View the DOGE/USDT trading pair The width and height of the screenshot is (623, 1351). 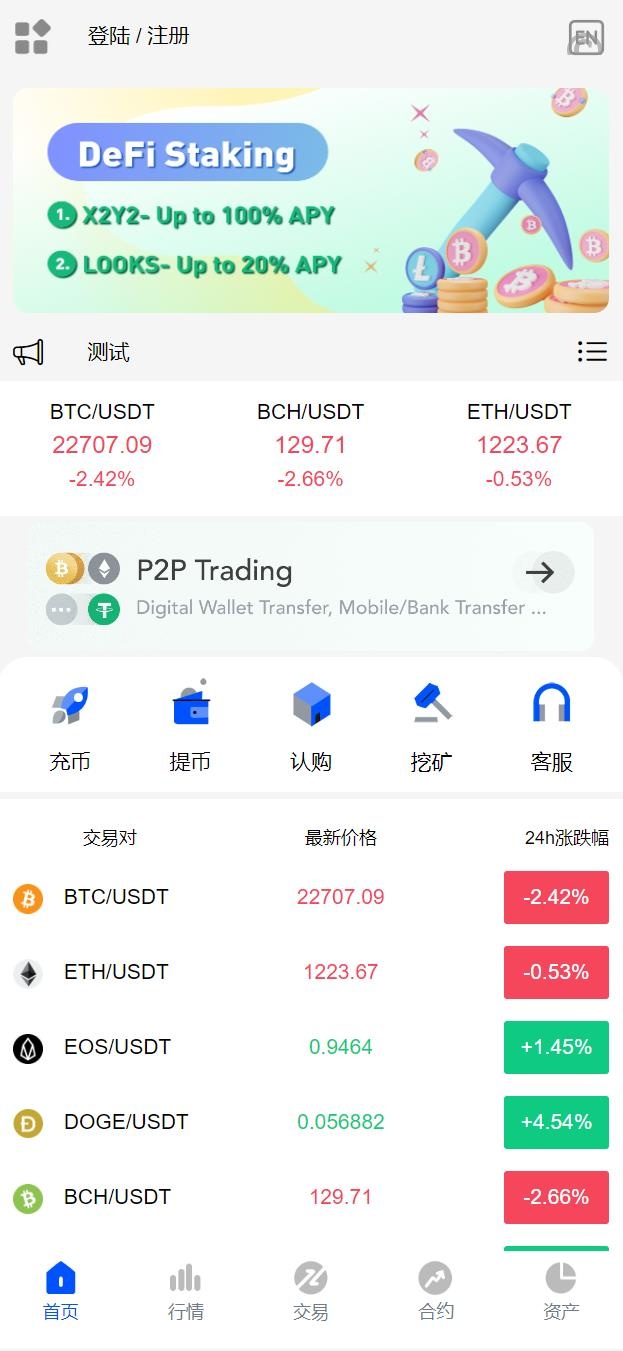tap(311, 1122)
